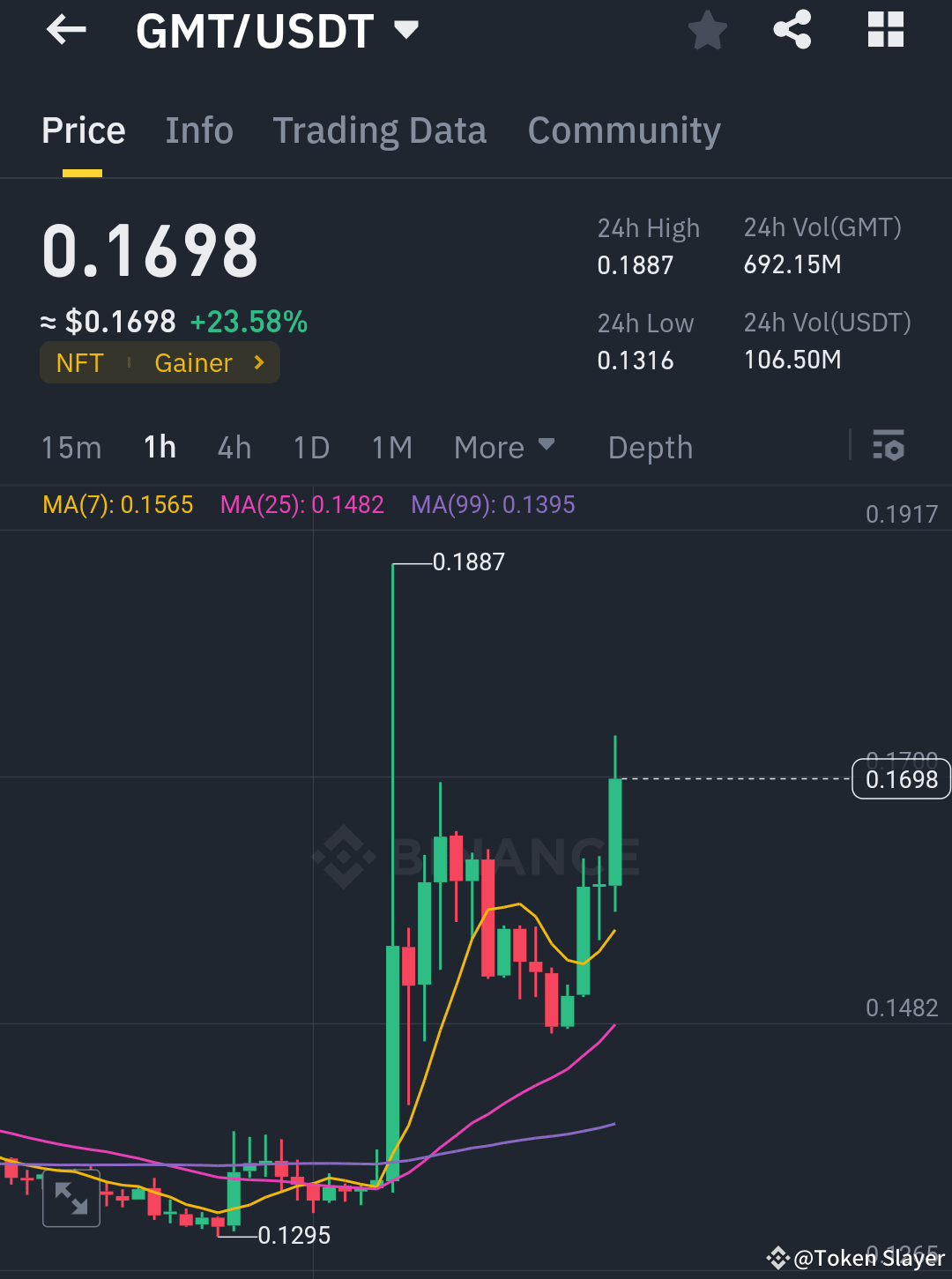
Task: Enable the 4h candle interval
Action: click(x=234, y=447)
